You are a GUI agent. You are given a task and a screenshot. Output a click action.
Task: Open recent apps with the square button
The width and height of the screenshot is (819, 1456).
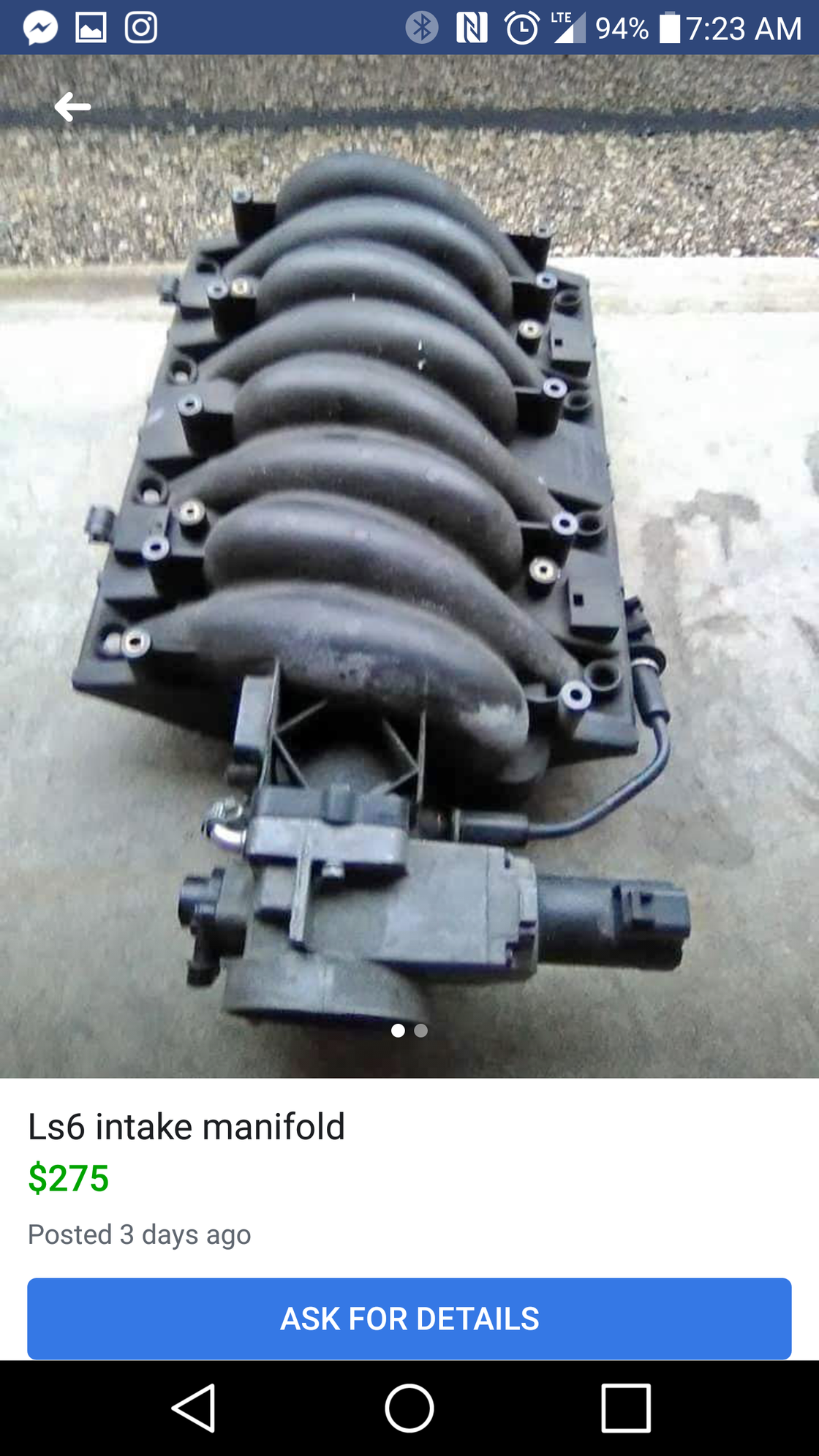(x=627, y=1408)
